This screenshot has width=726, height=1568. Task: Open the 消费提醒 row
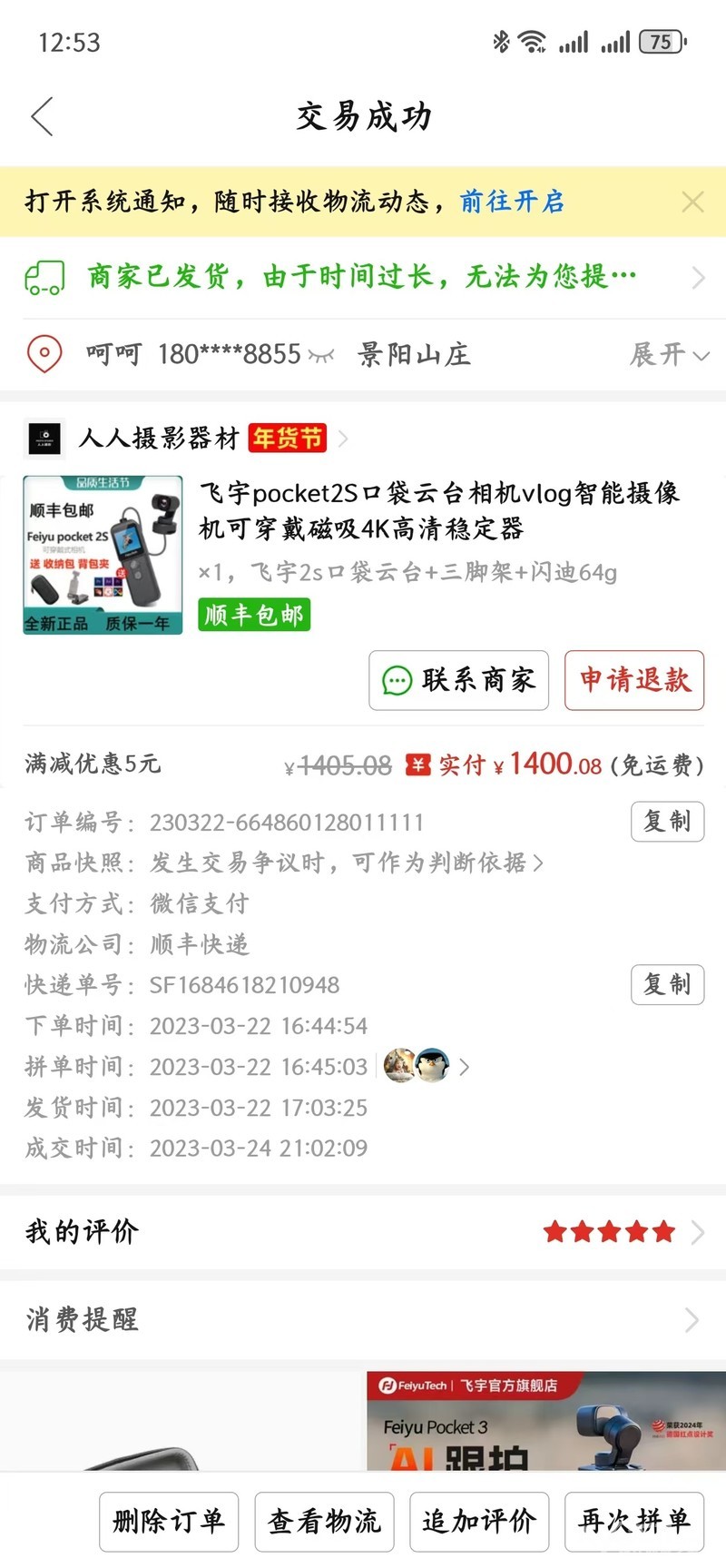tap(363, 1319)
